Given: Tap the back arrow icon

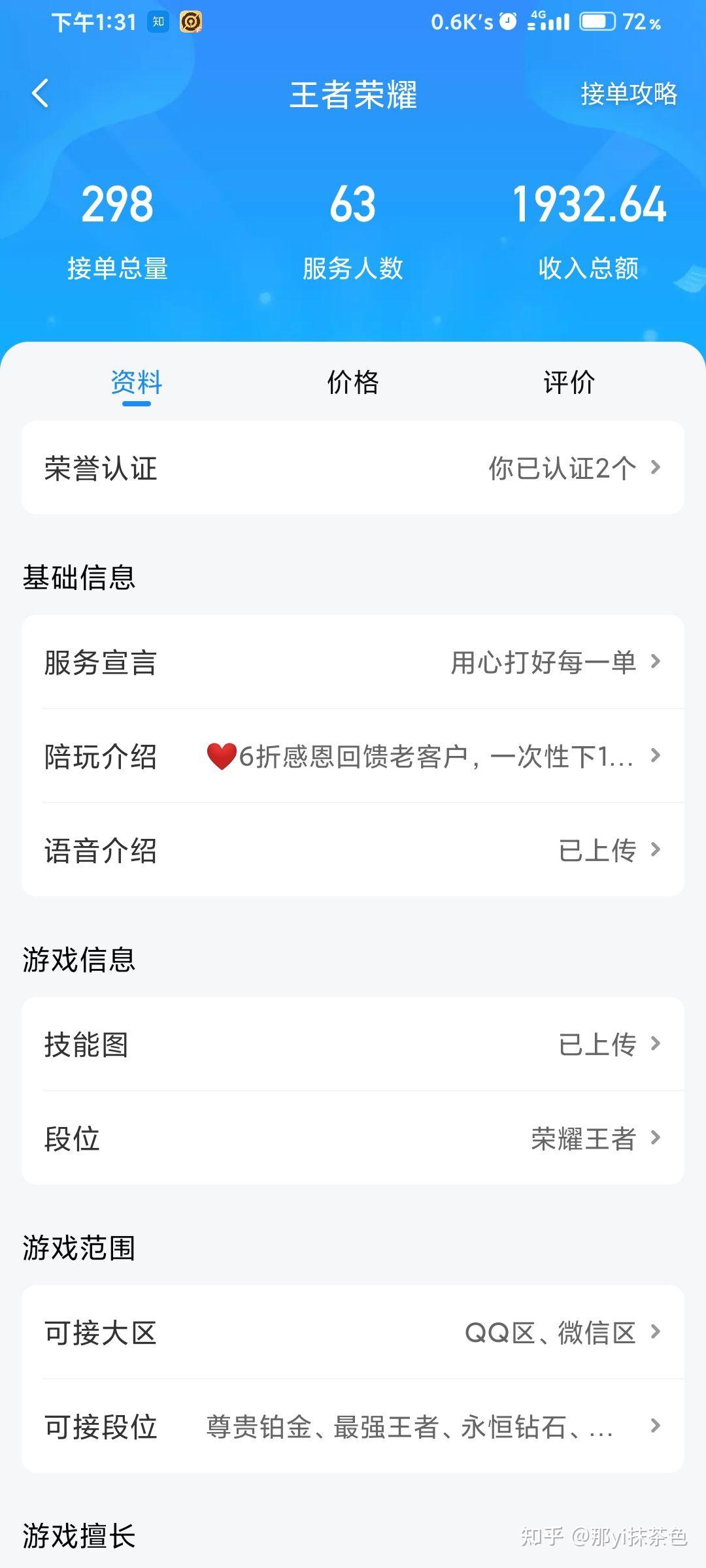Looking at the screenshot, I should (x=41, y=93).
